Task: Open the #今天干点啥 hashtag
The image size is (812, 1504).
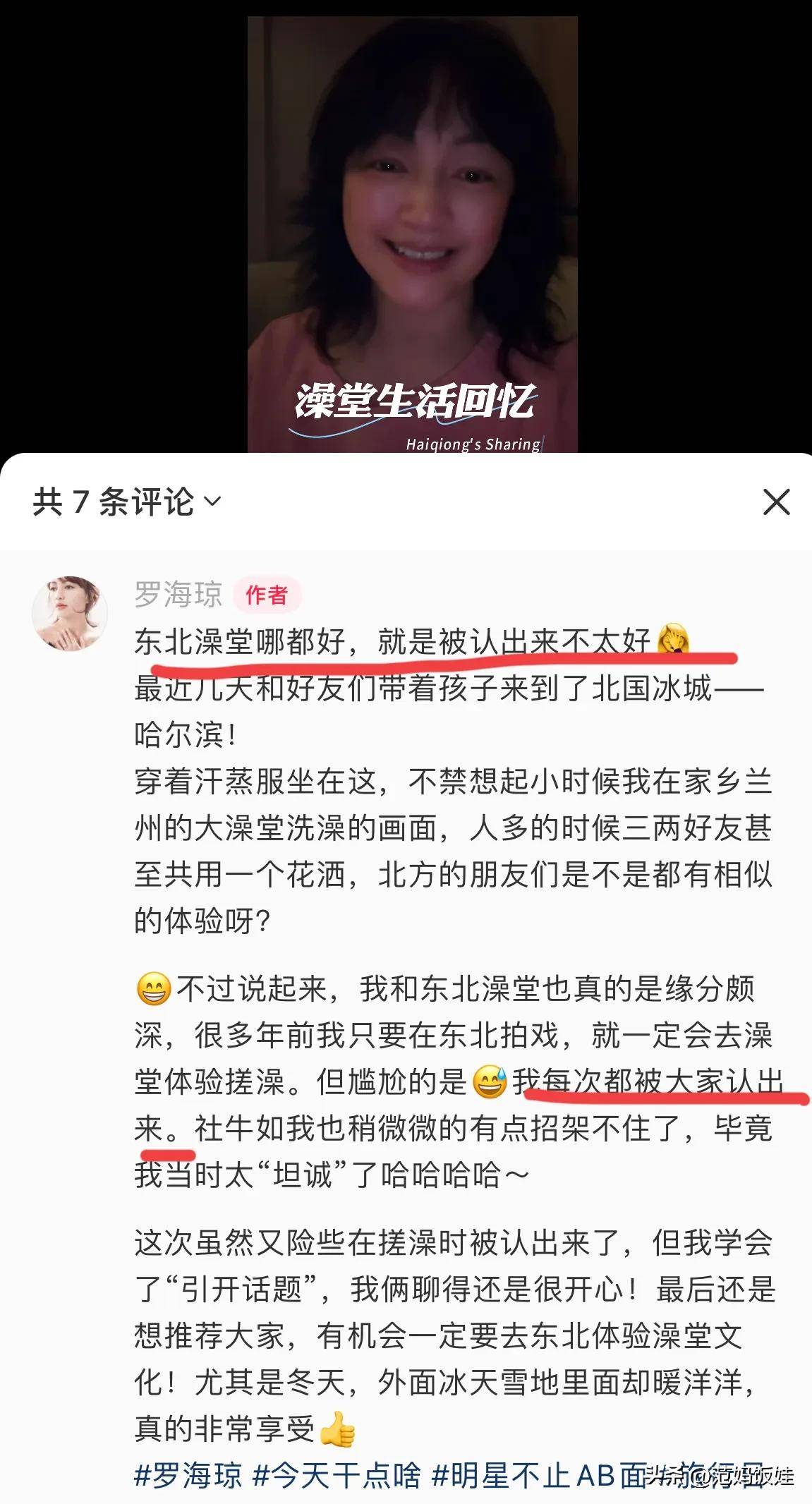Action: coord(337,1475)
